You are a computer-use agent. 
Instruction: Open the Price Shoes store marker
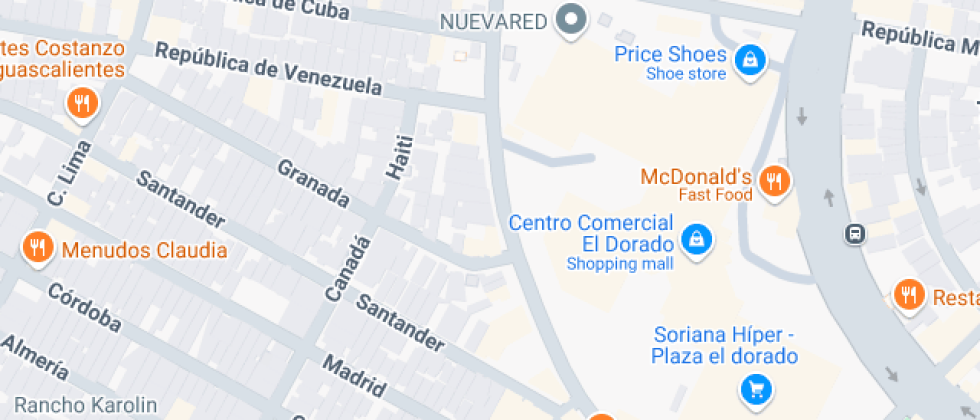747,61
